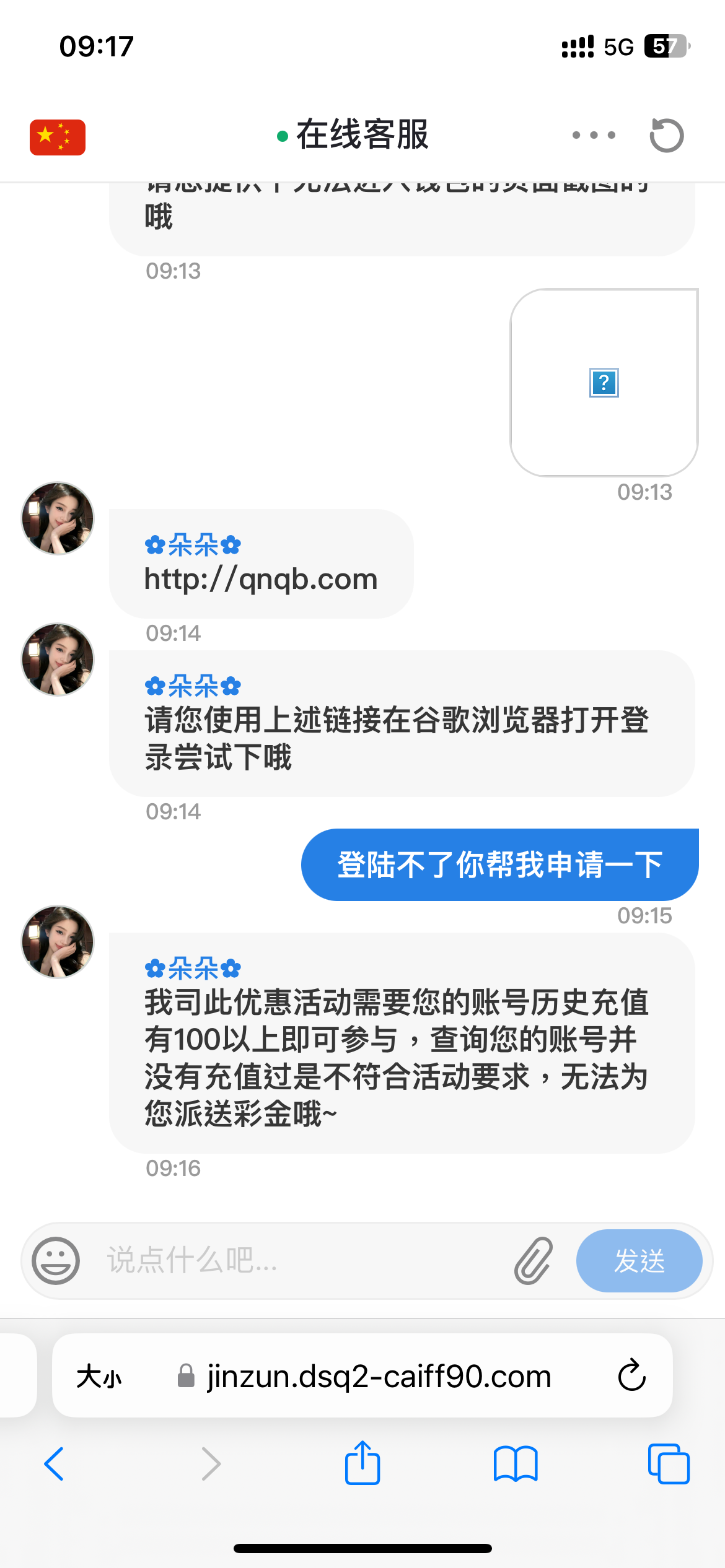Viewport: 725px width, 1568px height.
Task: Open the three-dot overflow menu
Action: (x=594, y=135)
